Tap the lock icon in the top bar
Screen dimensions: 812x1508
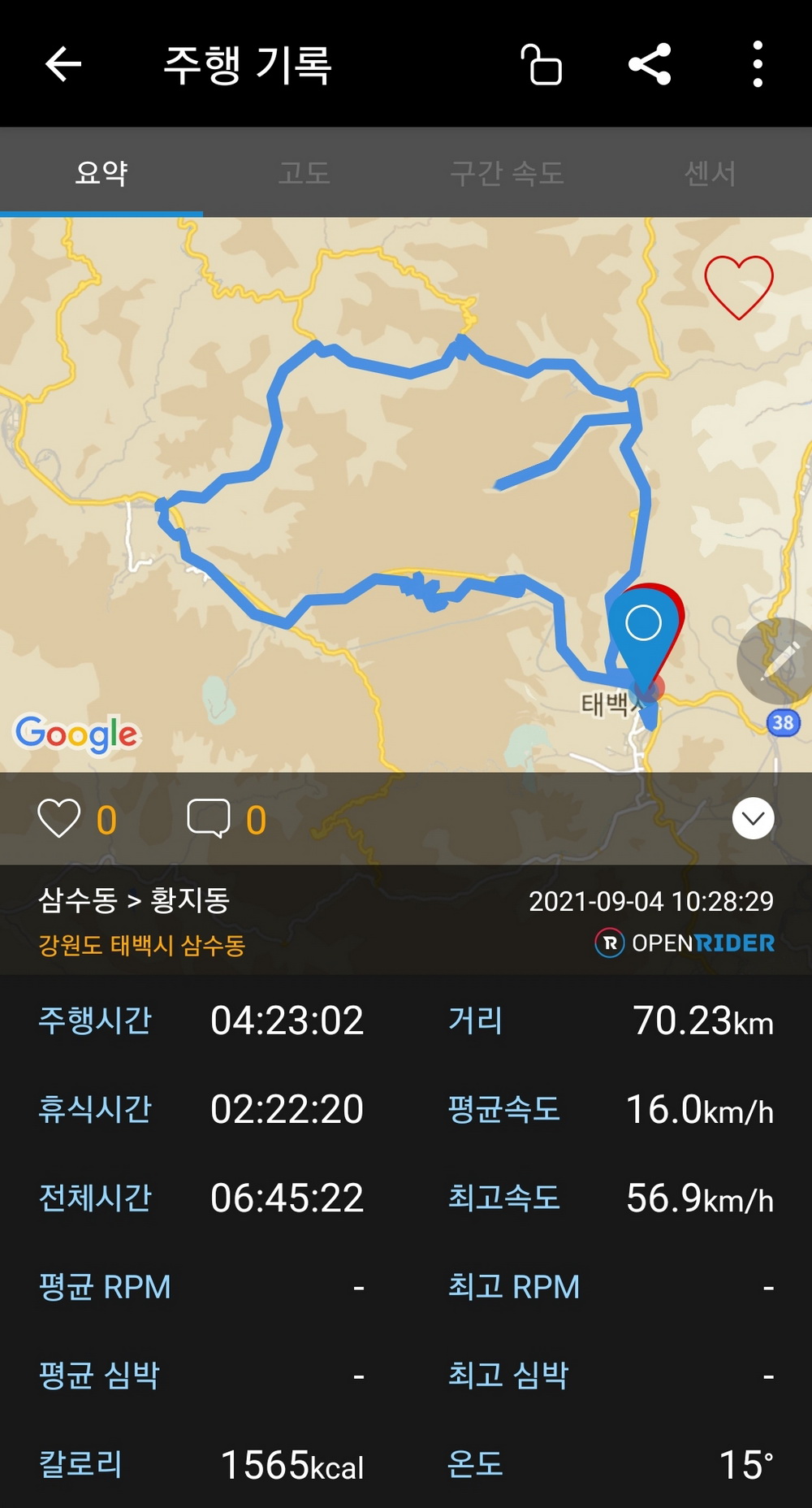542,64
